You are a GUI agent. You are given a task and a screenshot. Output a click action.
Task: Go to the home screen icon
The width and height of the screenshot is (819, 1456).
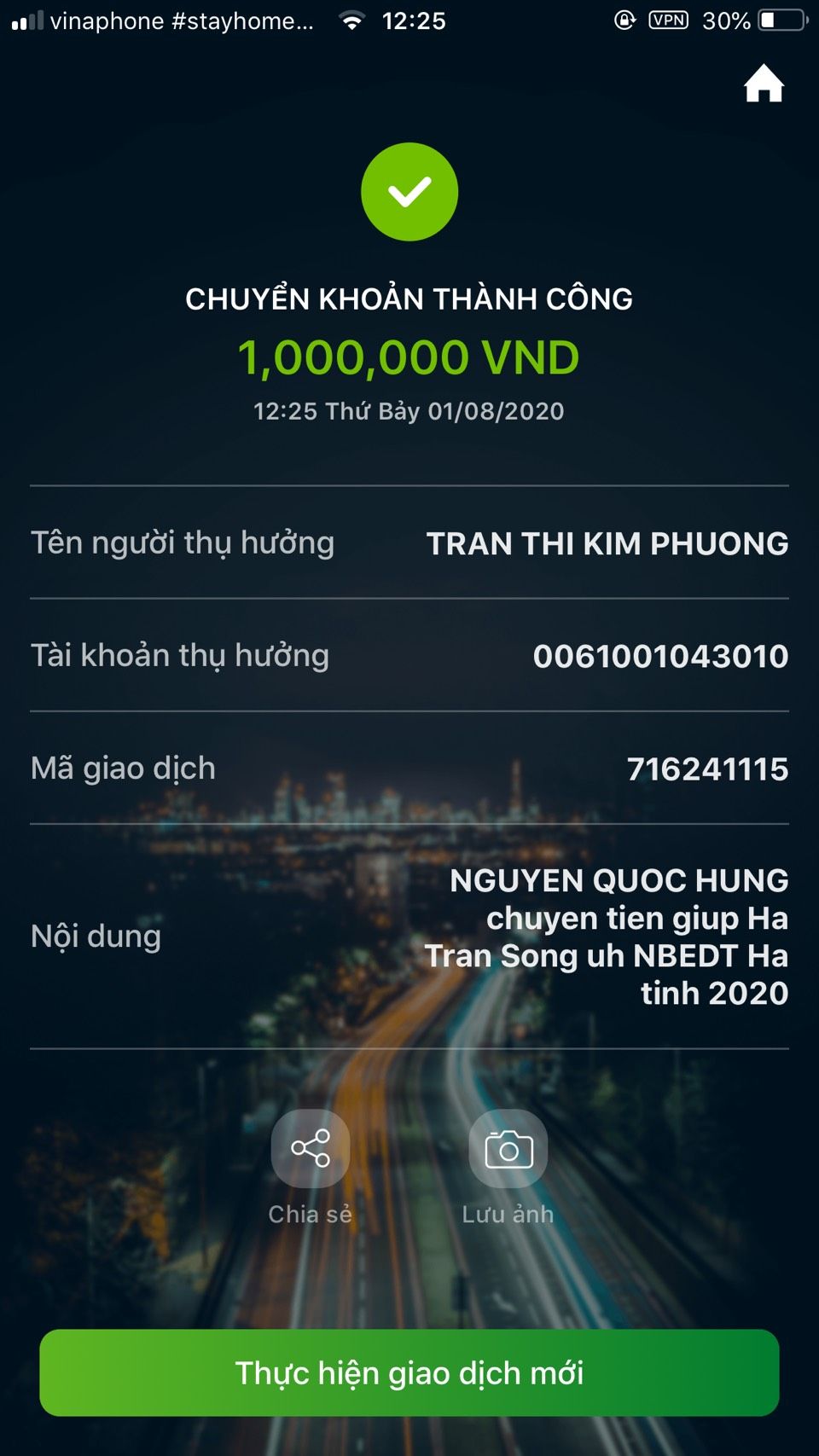pos(764,84)
